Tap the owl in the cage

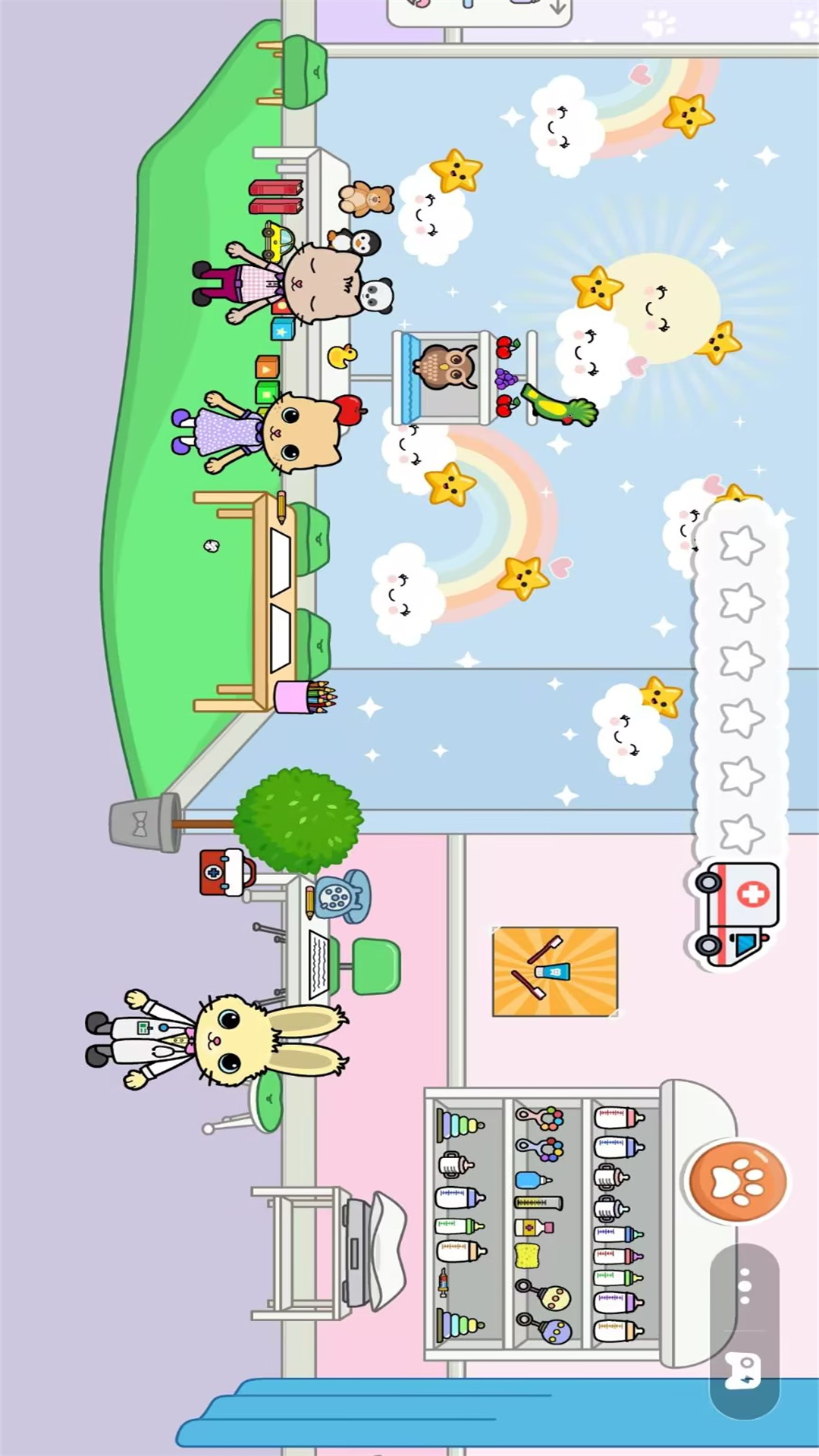tap(446, 366)
